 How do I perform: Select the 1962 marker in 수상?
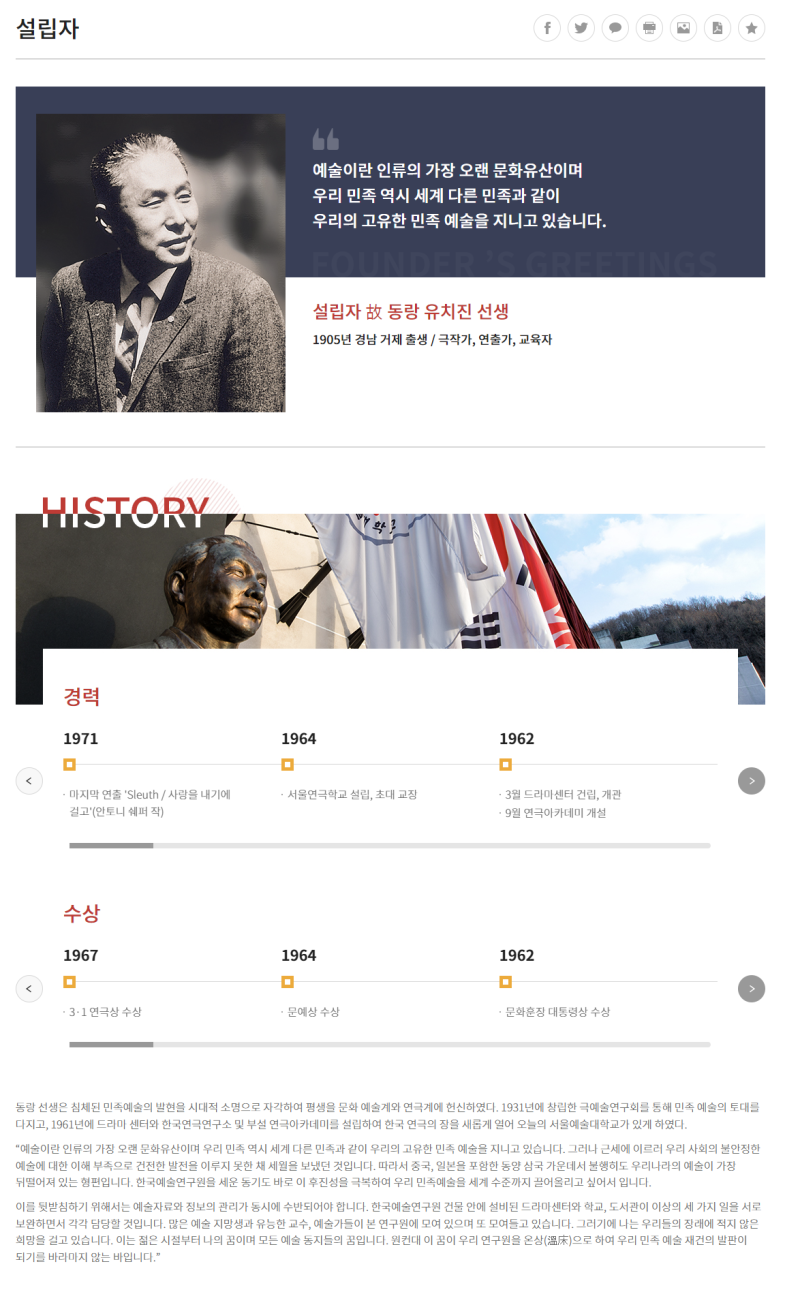coord(505,982)
